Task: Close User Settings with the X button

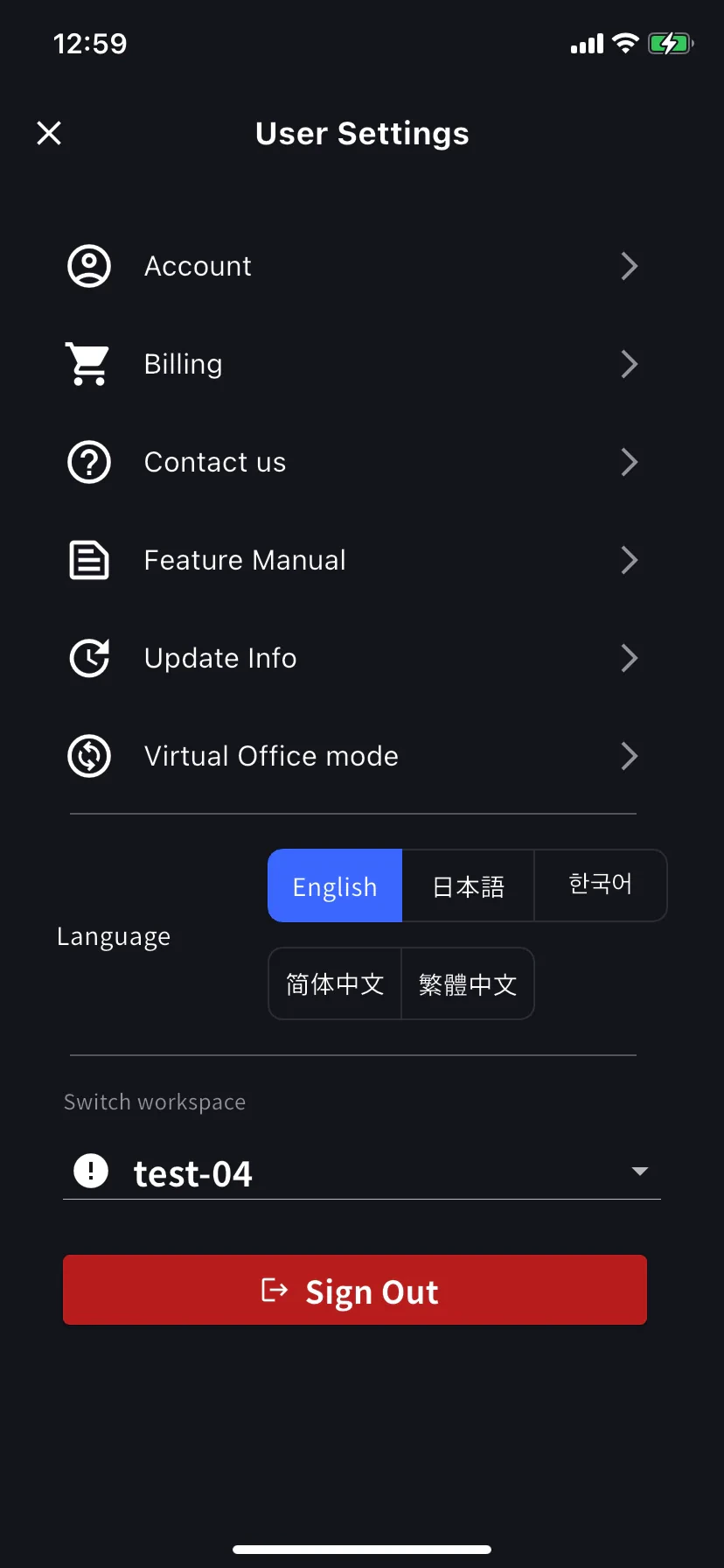Action: [49, 133]
